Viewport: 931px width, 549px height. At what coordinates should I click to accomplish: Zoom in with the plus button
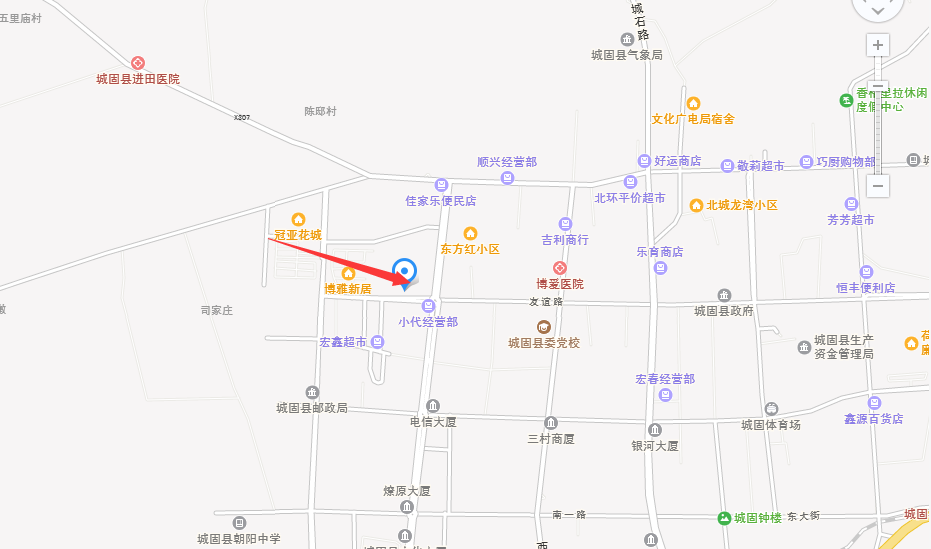click(878, 46)
